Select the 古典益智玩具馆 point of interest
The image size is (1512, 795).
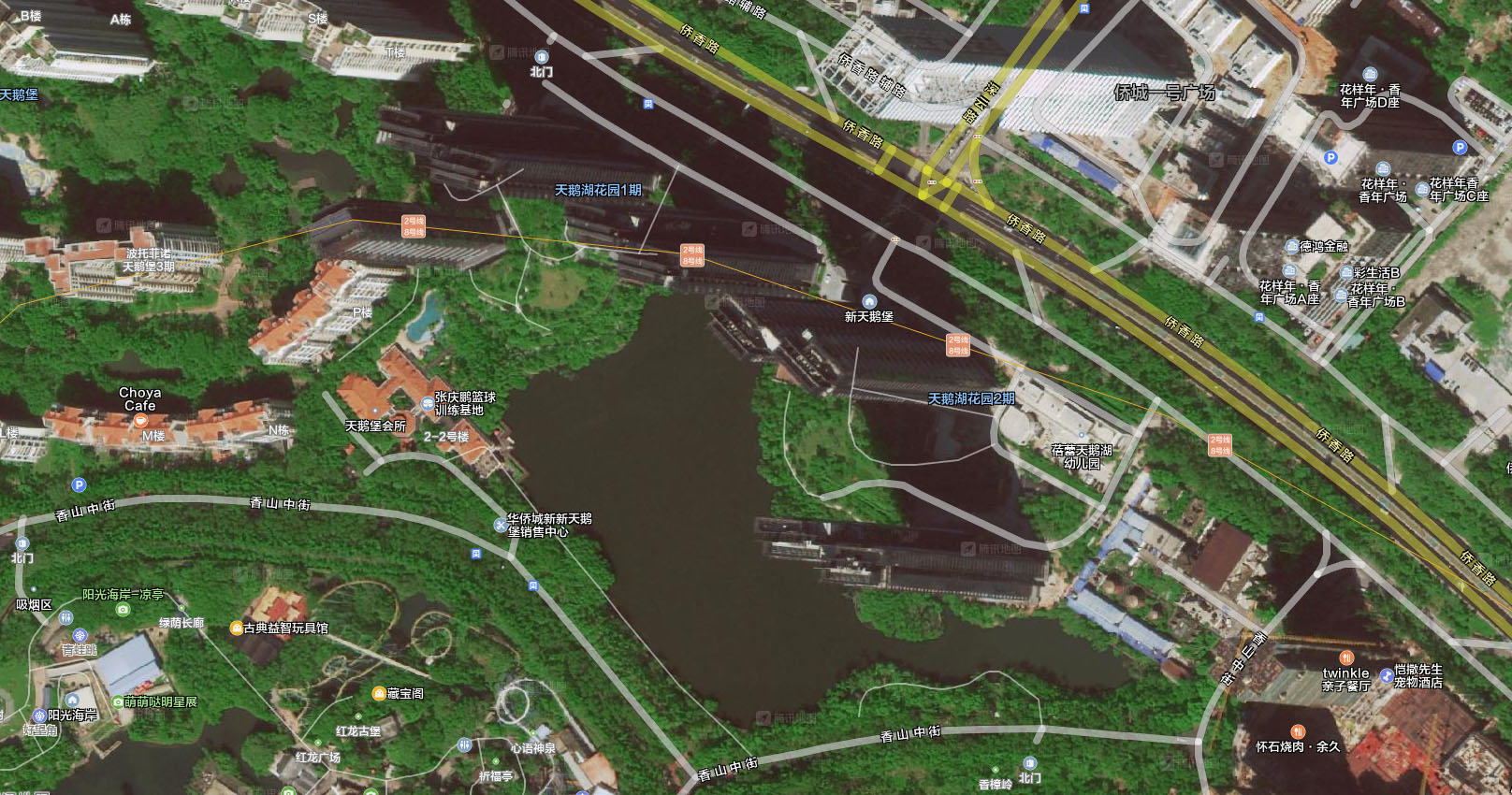(237, 629)
